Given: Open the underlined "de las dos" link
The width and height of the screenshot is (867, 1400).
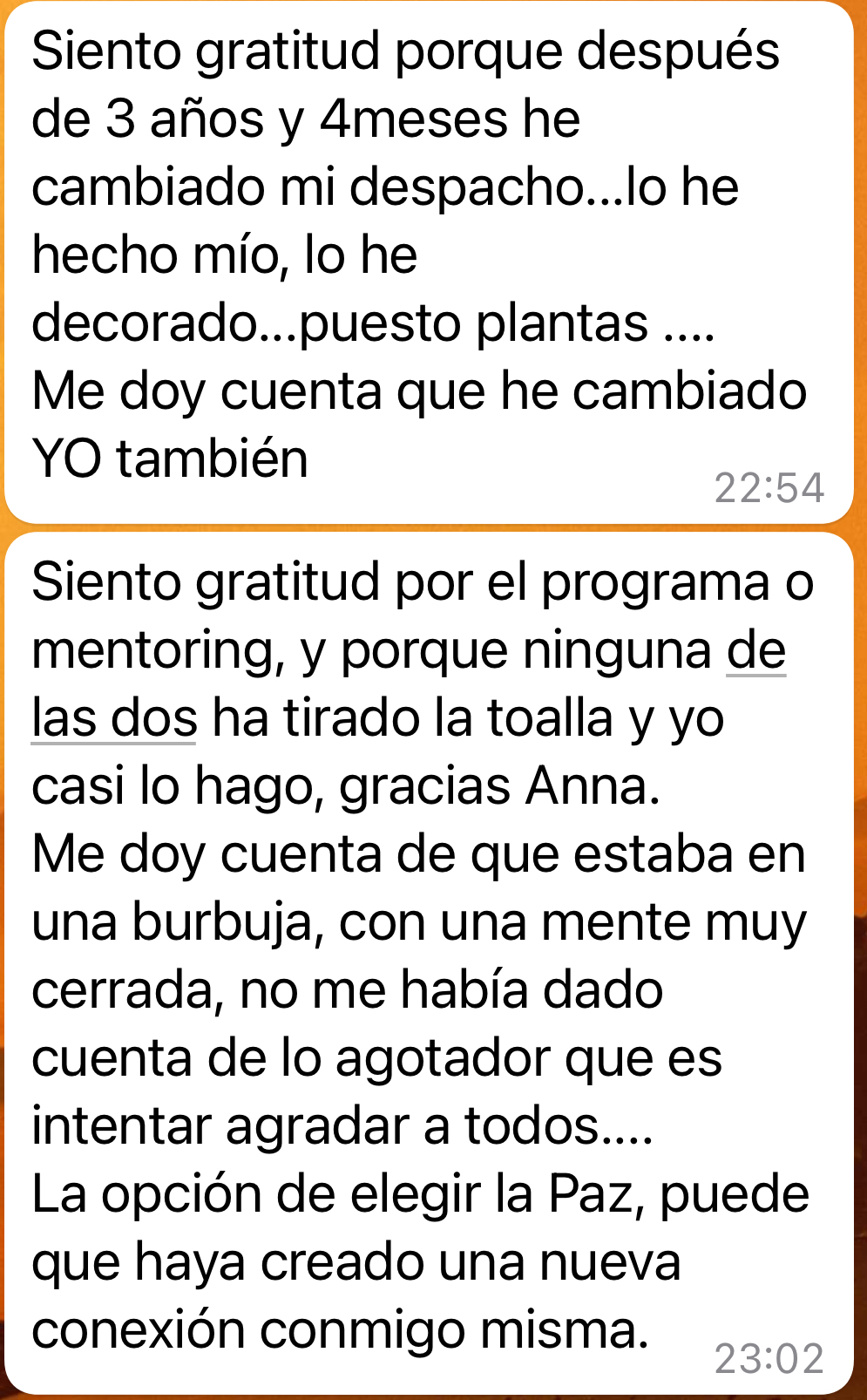Looking at the screenshot, I should (x=114, y=719).
